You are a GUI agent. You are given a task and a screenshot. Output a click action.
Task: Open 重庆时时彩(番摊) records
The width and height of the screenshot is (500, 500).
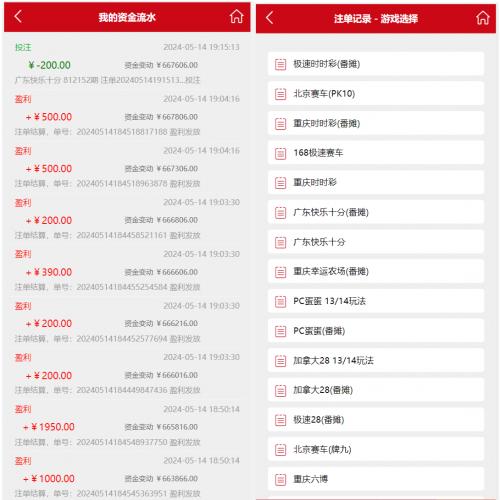point(376,123)
